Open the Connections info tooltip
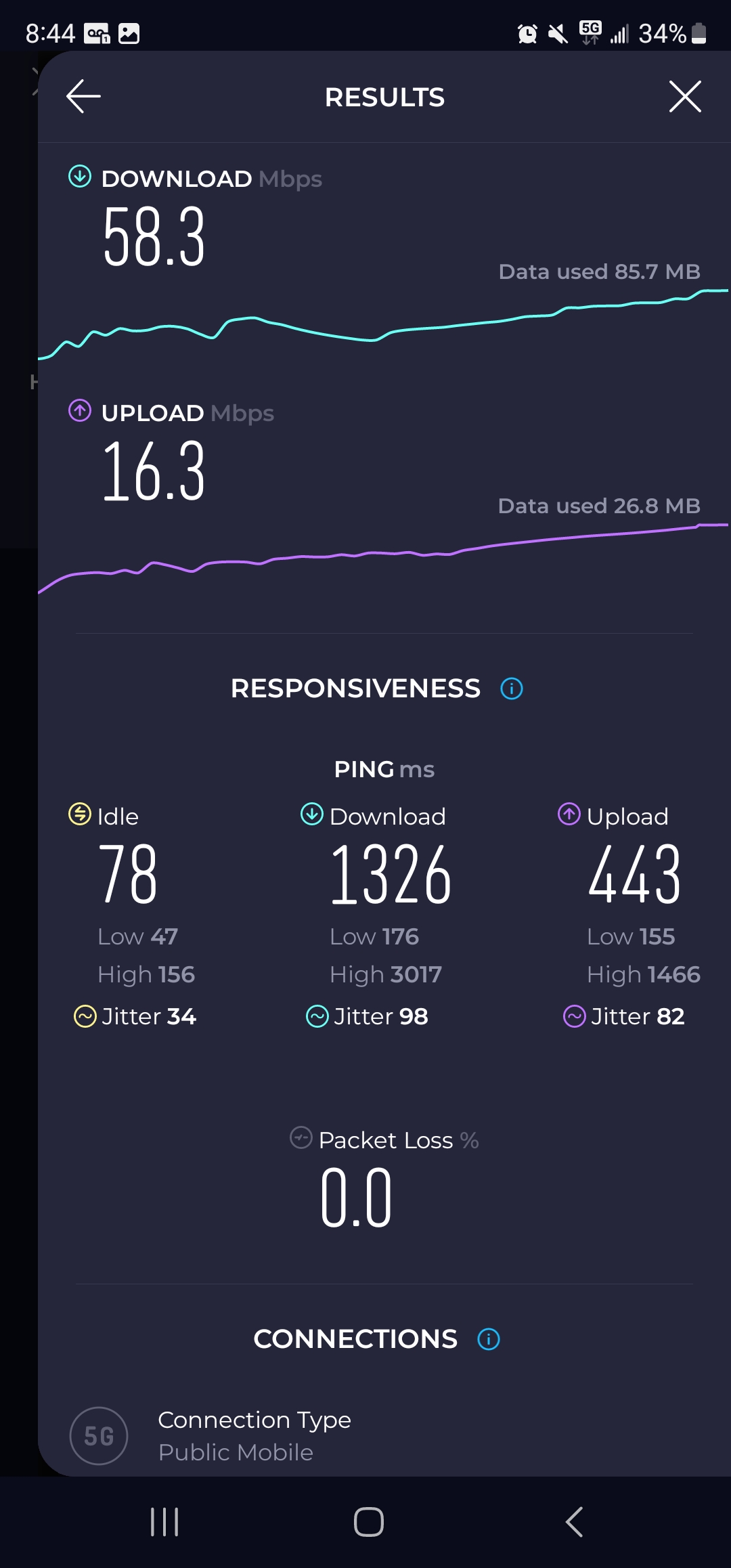731x1568 pixels. pyautogui.click(x=488, y=1339)
